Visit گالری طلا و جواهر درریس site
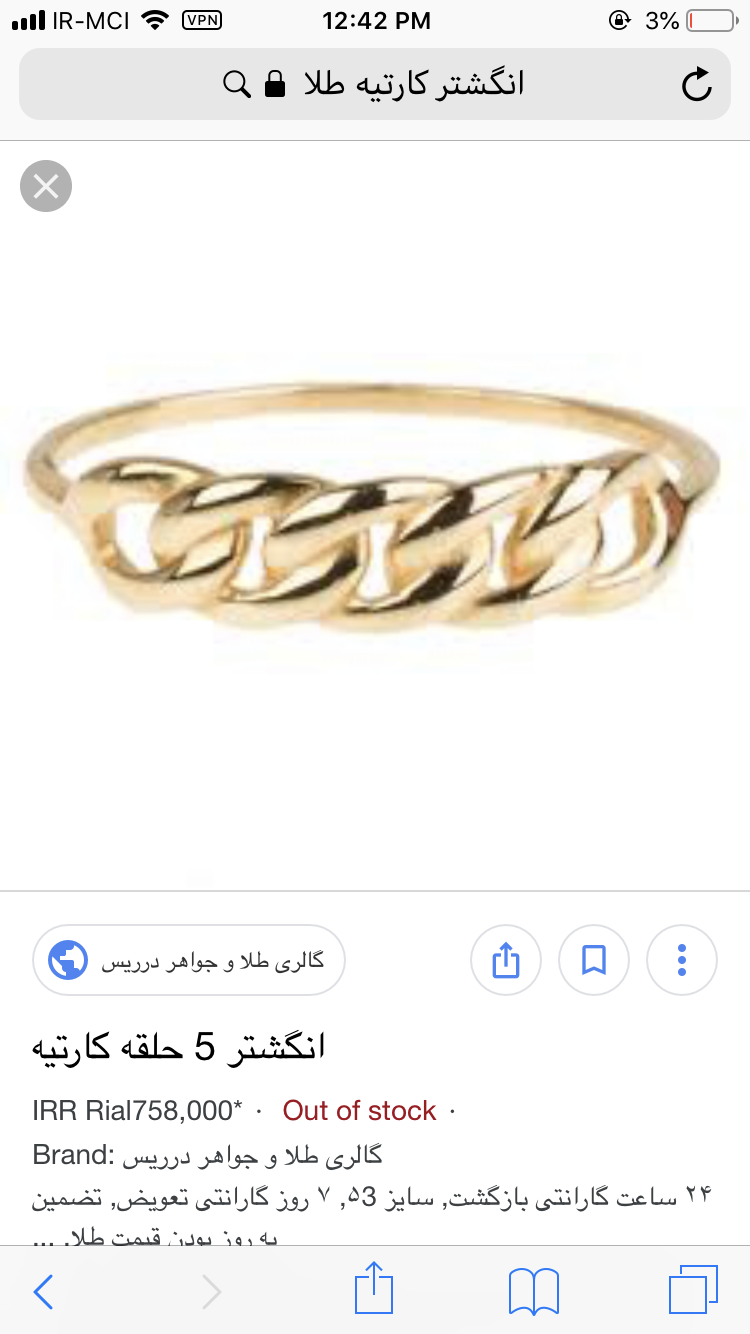This screenshot has height=1334, width=750. 189,960
